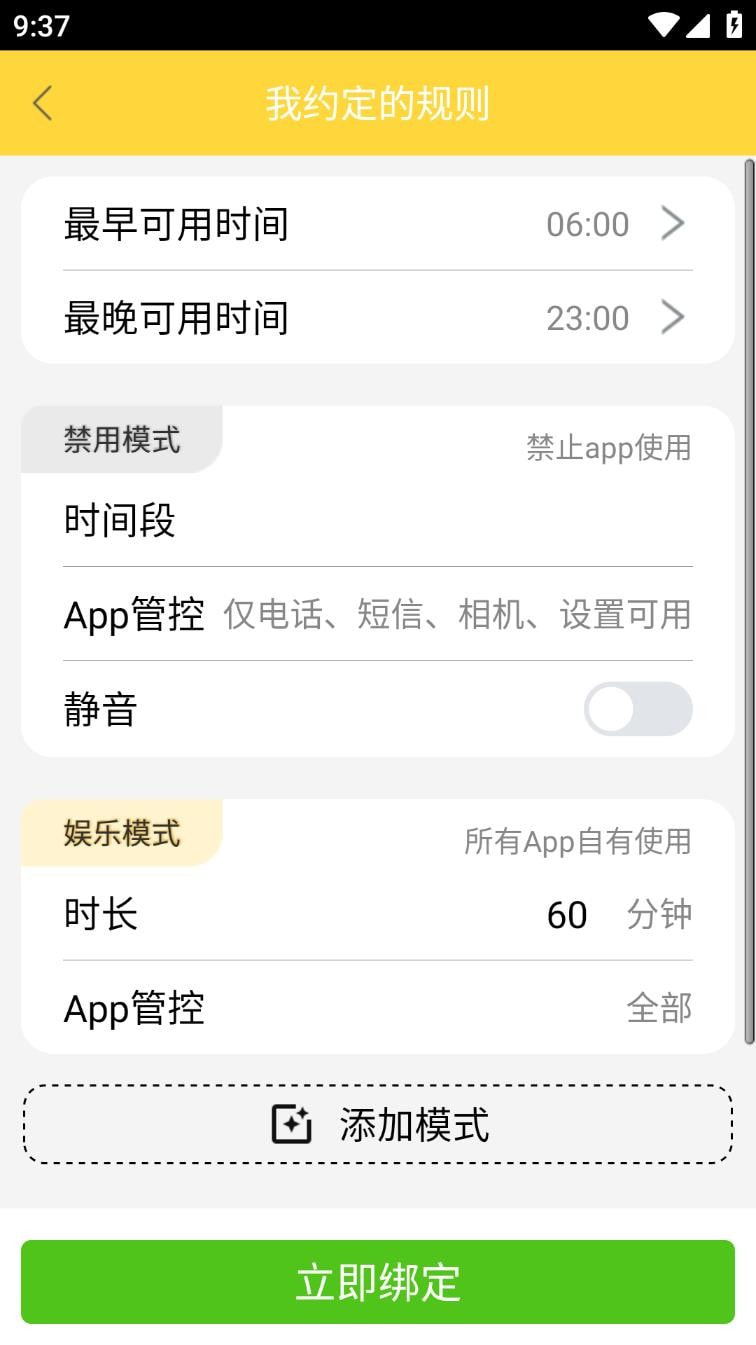Tap the cellular signal icon

(x=700, y=23)
